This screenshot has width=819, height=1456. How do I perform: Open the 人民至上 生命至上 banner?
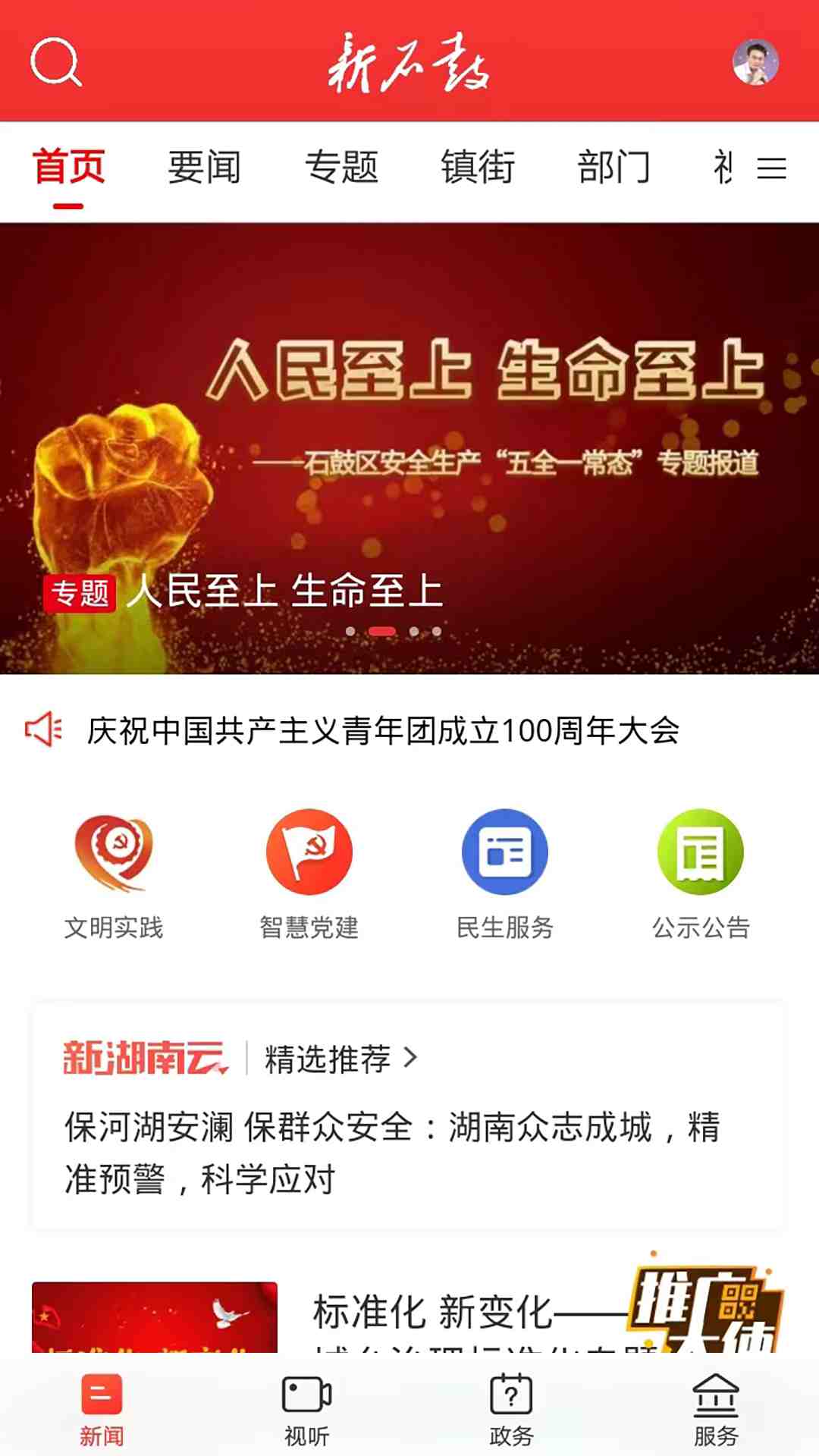pos(409,448)
